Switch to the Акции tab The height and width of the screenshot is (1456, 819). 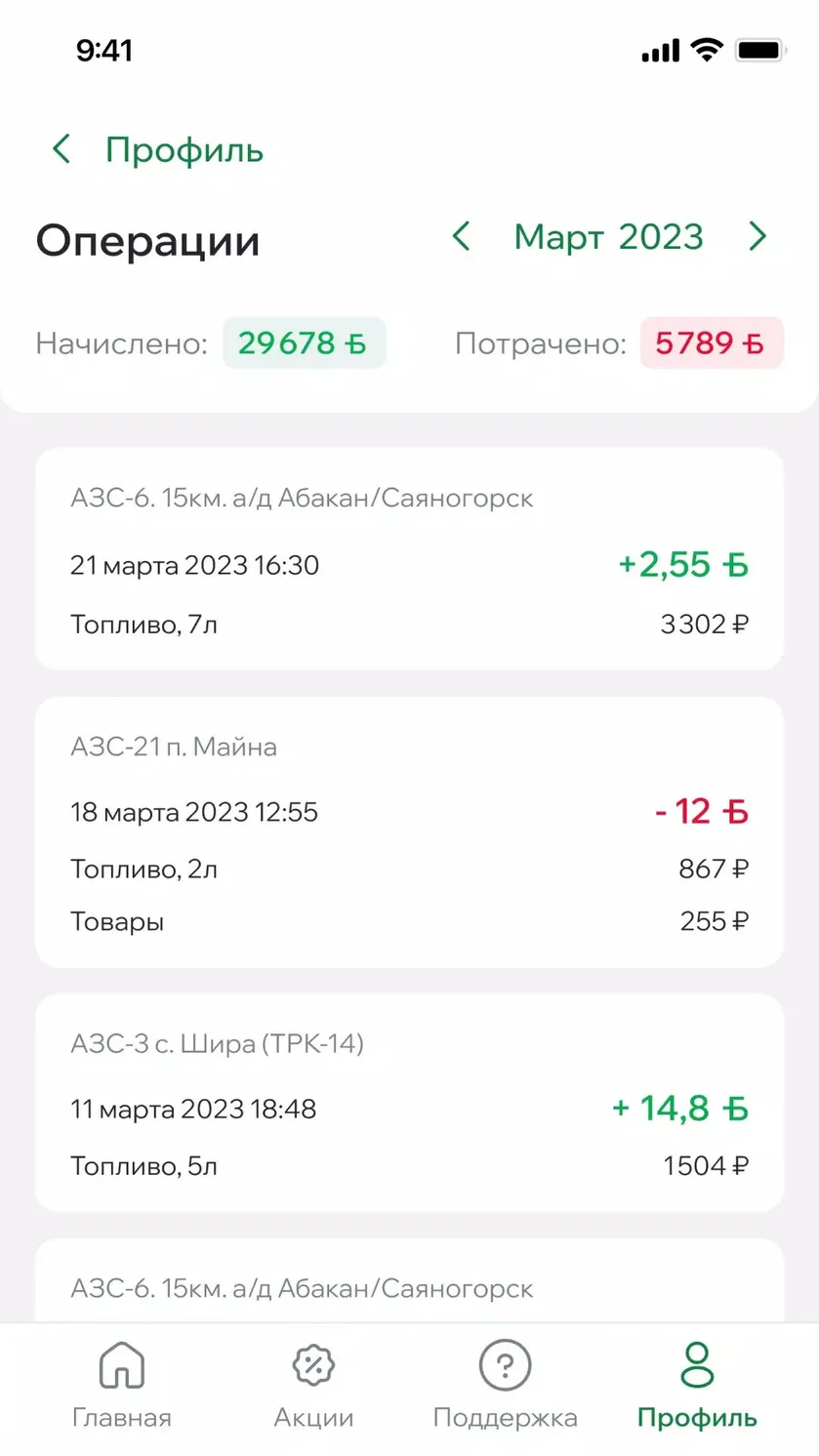313,1386
